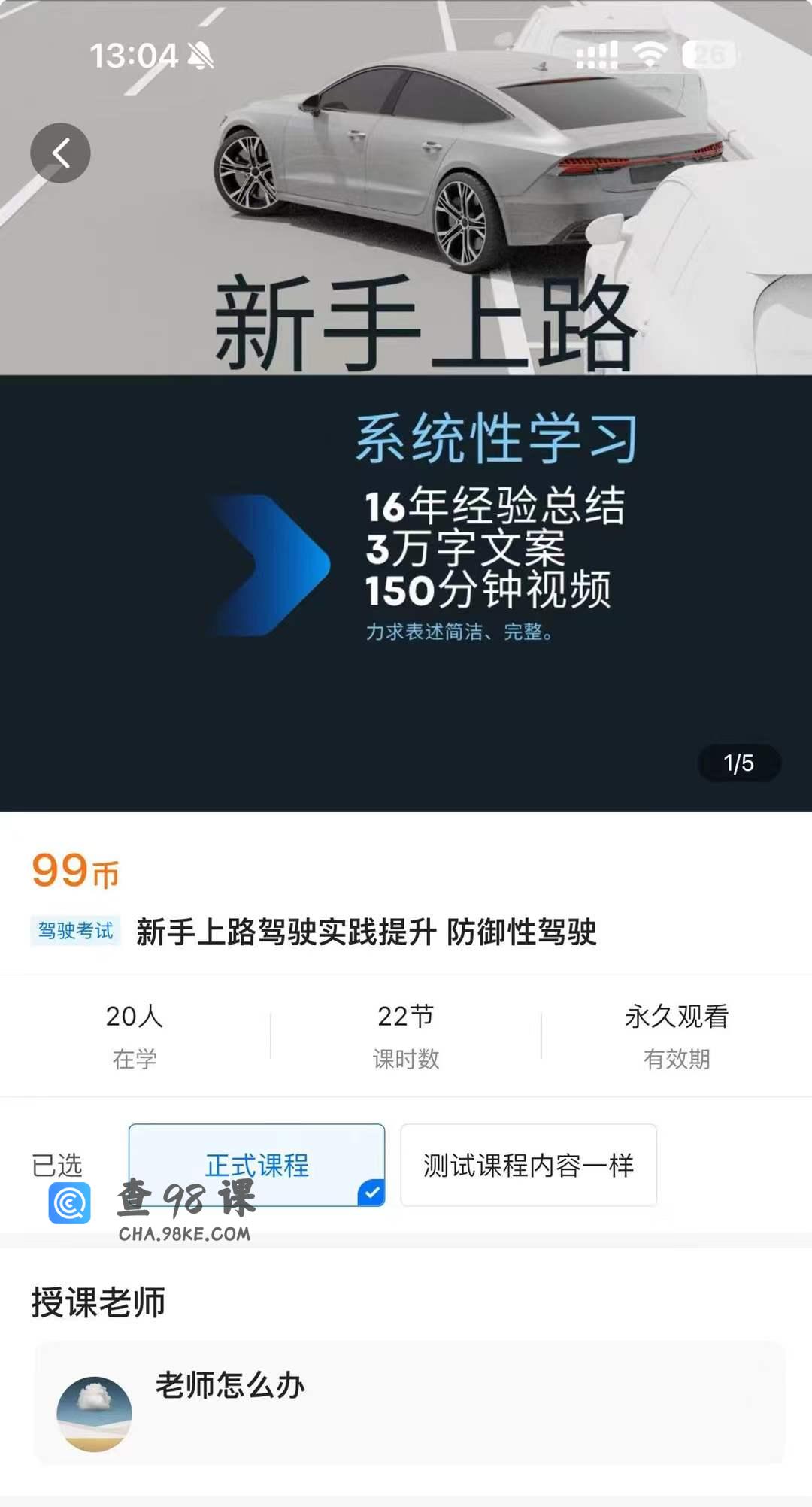Open teacher 老师怎么办 profile card
812x1507 pixels.
pyautogui.click(x=409, y=1402)
